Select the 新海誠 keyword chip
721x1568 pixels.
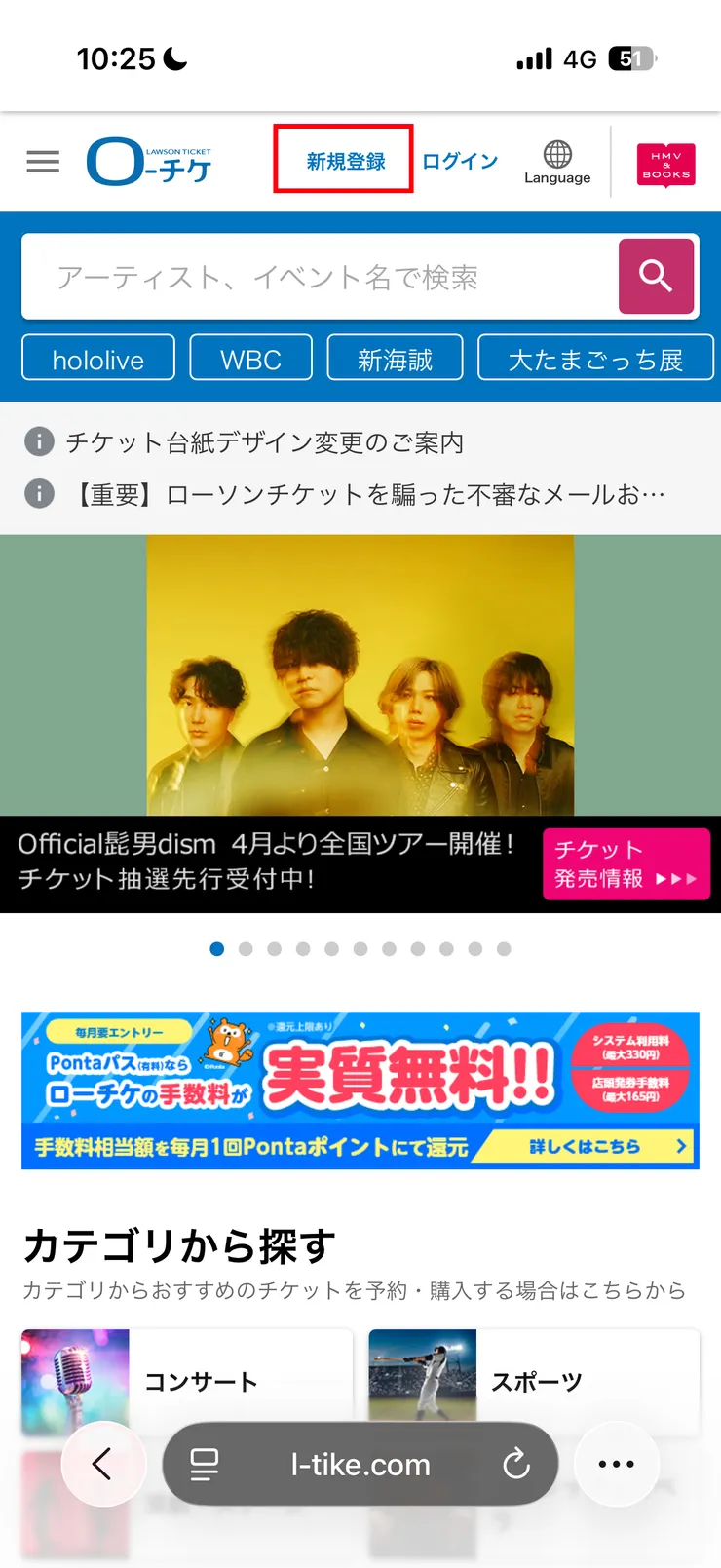(395, 360)
